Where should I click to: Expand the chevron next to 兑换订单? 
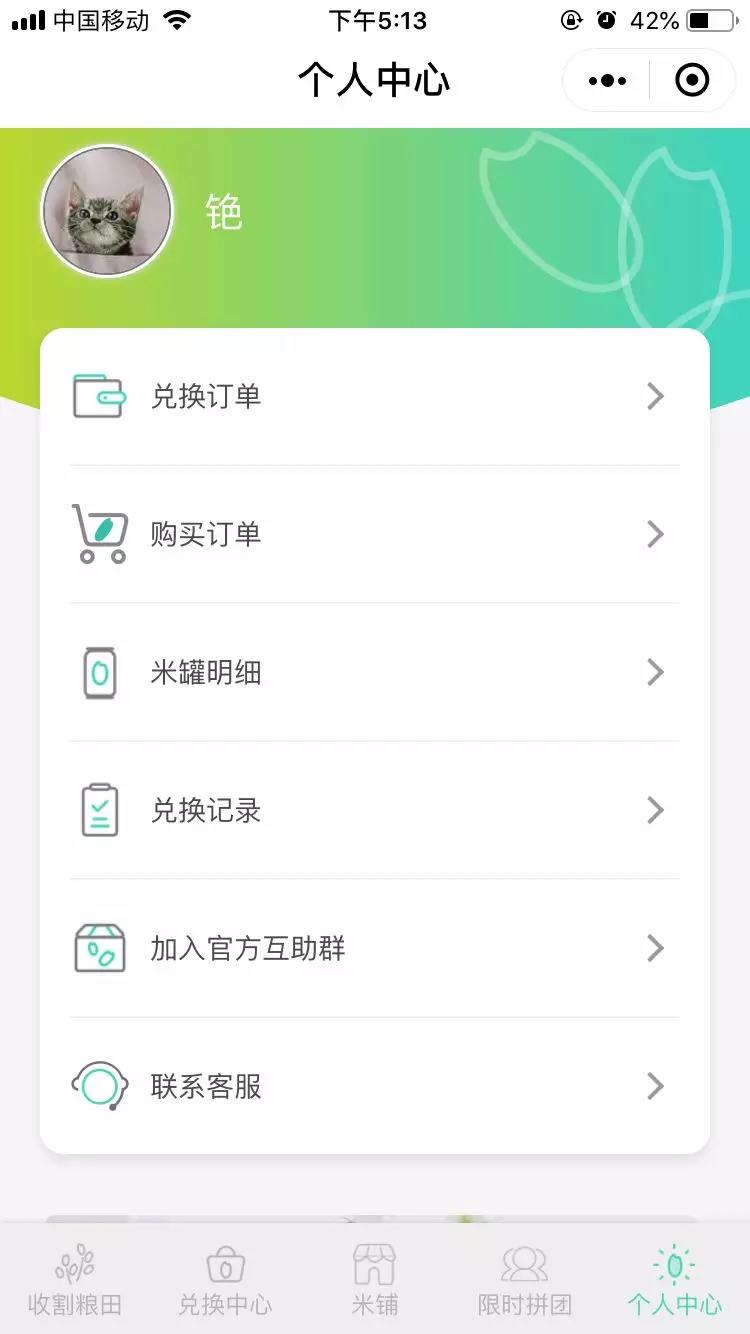656,396
